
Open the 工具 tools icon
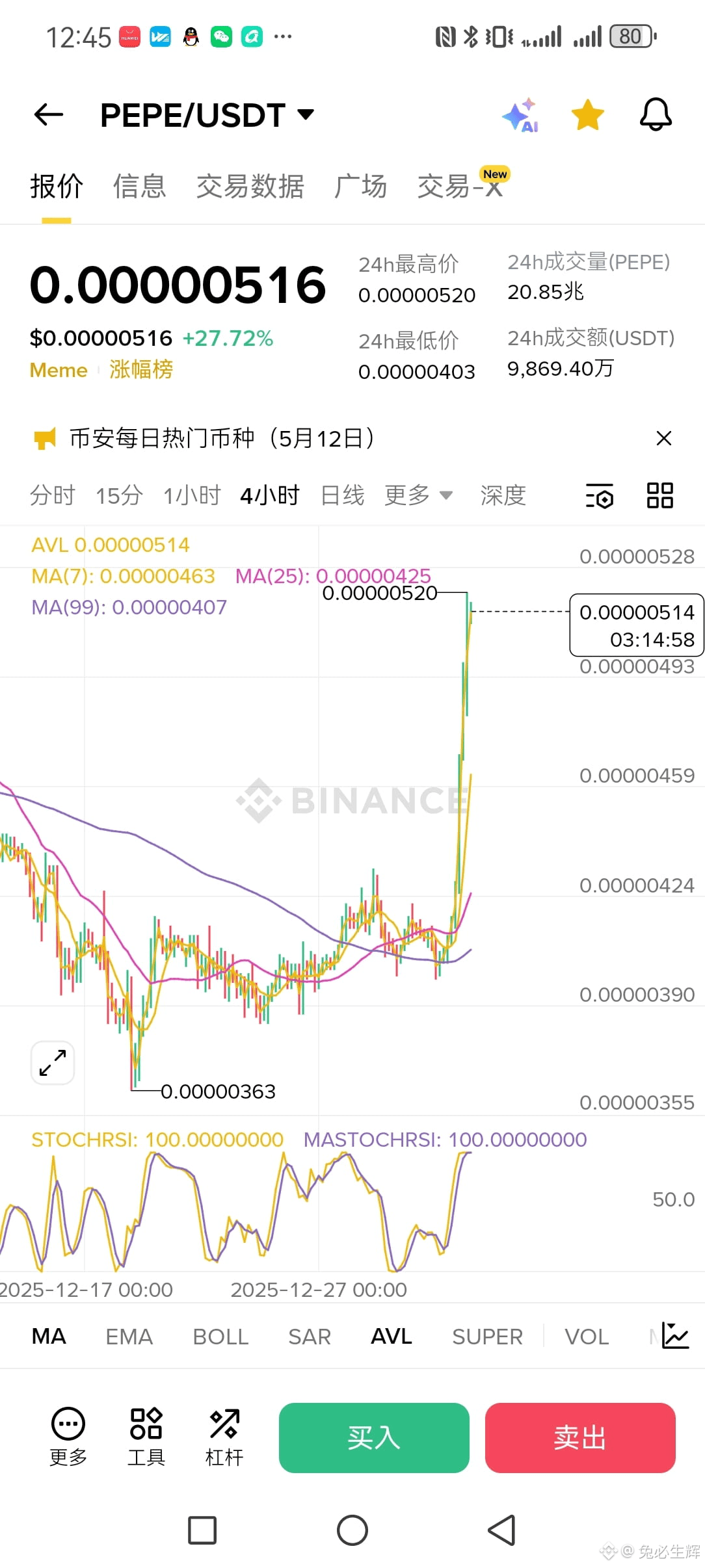coord(146,1437)
